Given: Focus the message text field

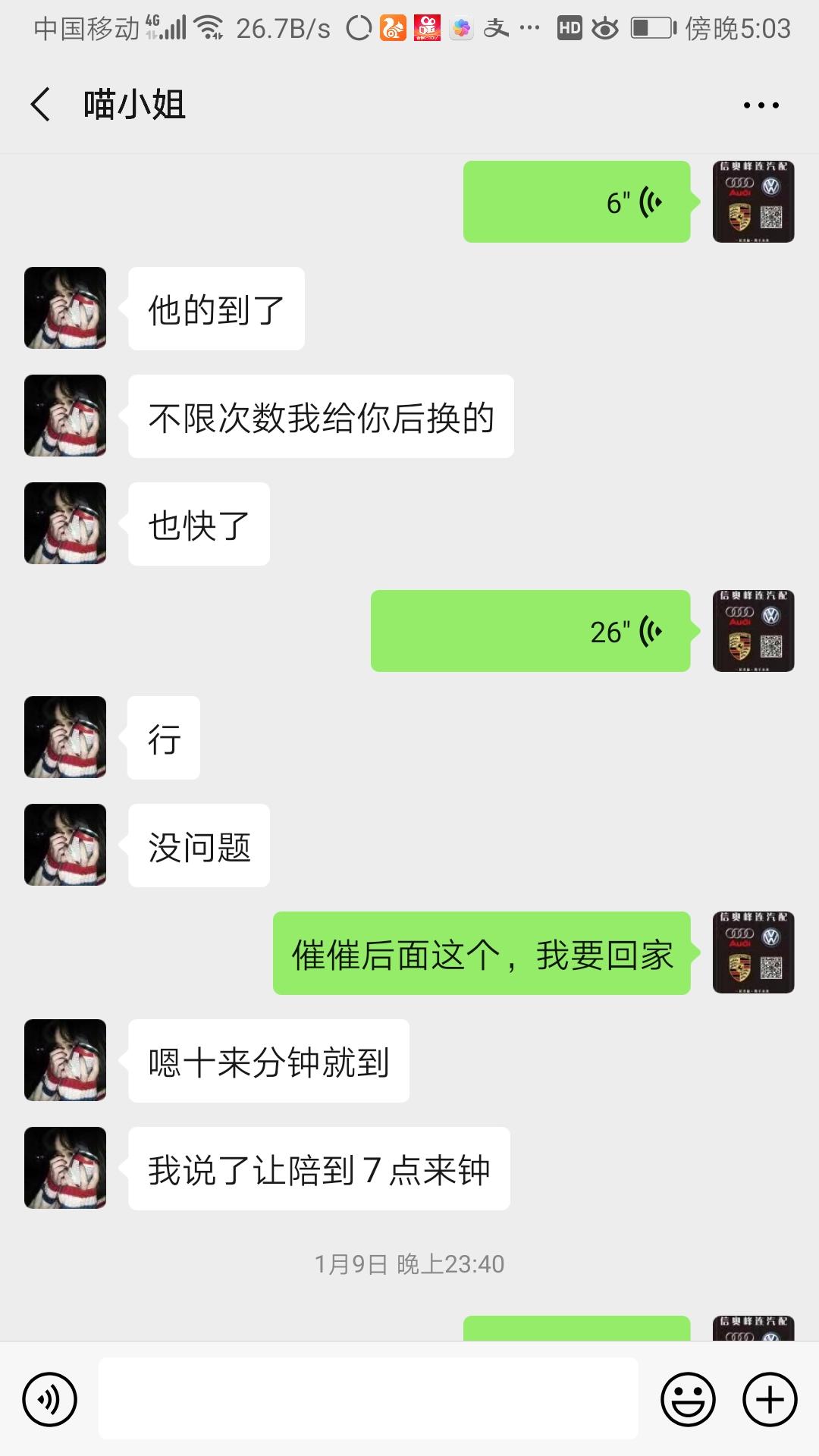Looking at the screenshot, I should [x=368, y=1399].
